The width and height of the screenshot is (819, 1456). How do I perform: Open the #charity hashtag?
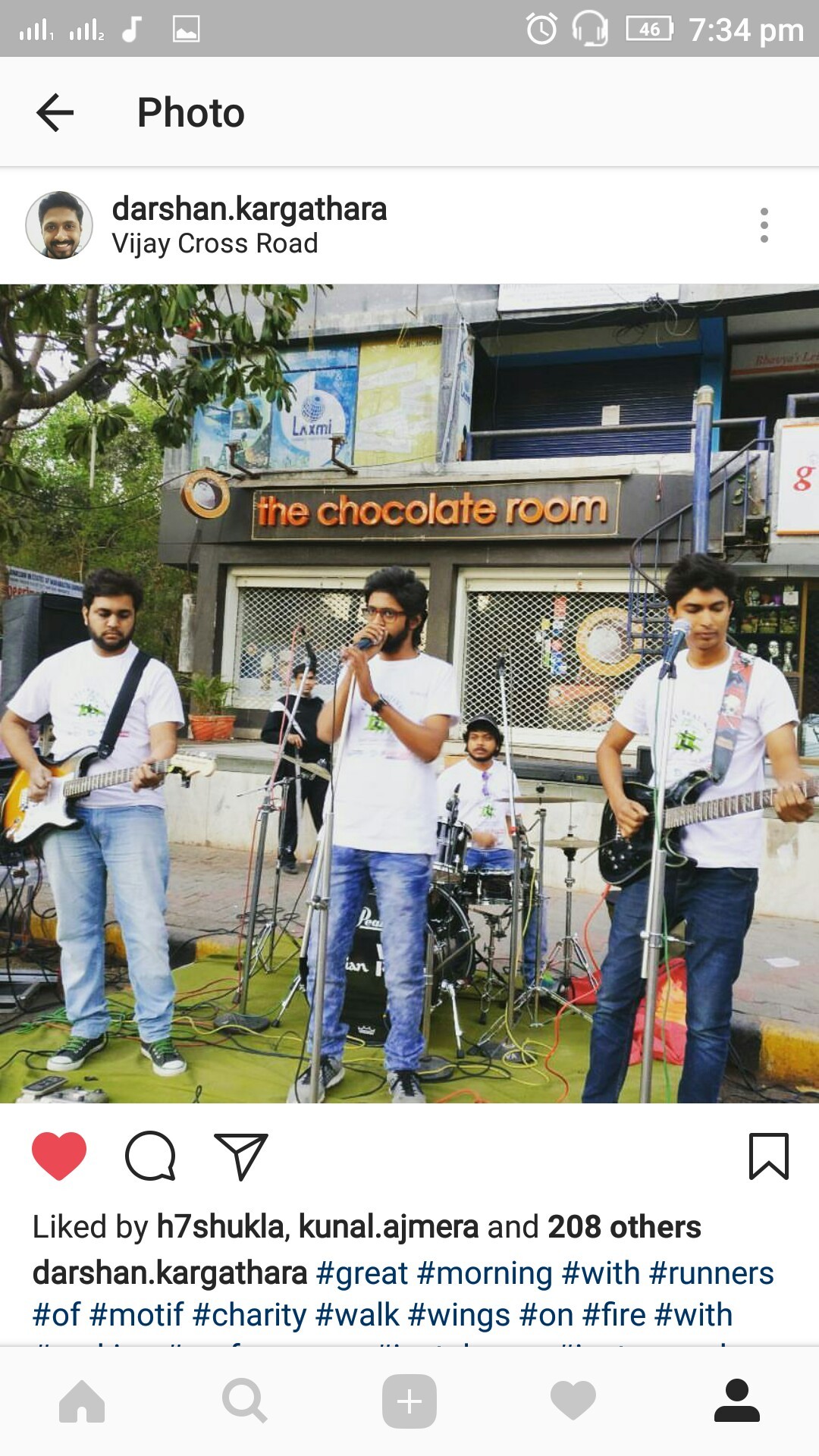(x=249, y=1315)
